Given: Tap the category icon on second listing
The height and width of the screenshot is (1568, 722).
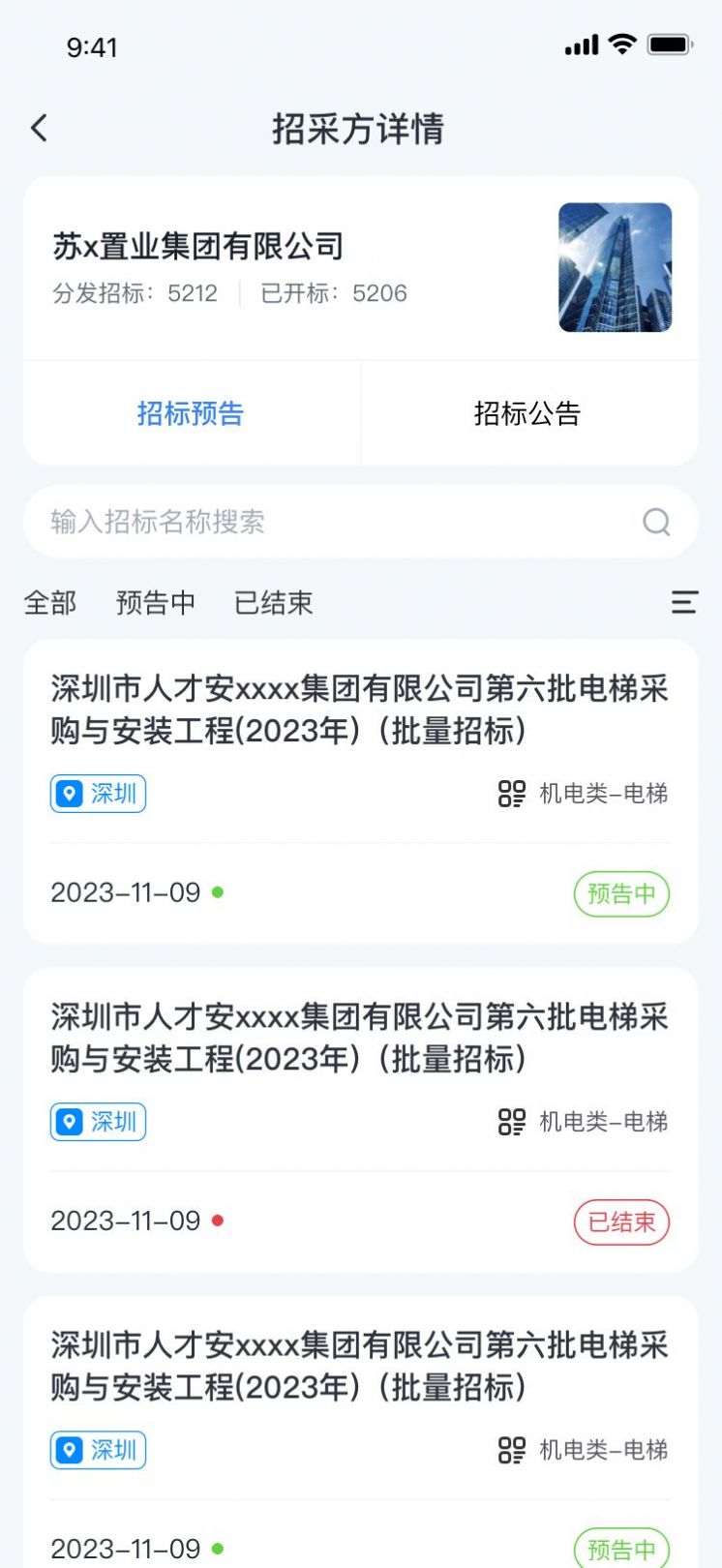Looking at the screenshot, I should [510, 1122].
